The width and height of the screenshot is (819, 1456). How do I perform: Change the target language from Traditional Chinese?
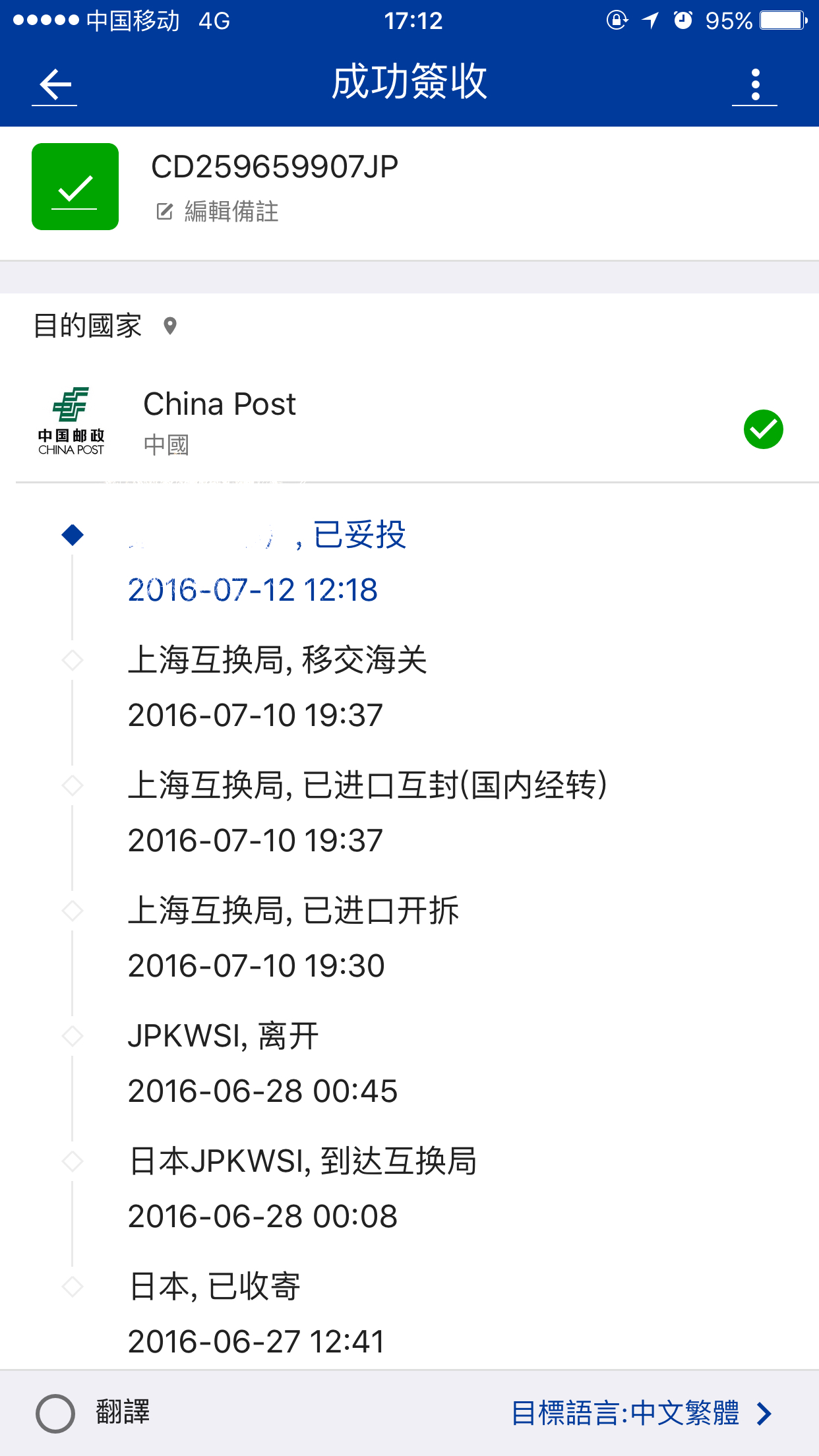point(640,1413)
